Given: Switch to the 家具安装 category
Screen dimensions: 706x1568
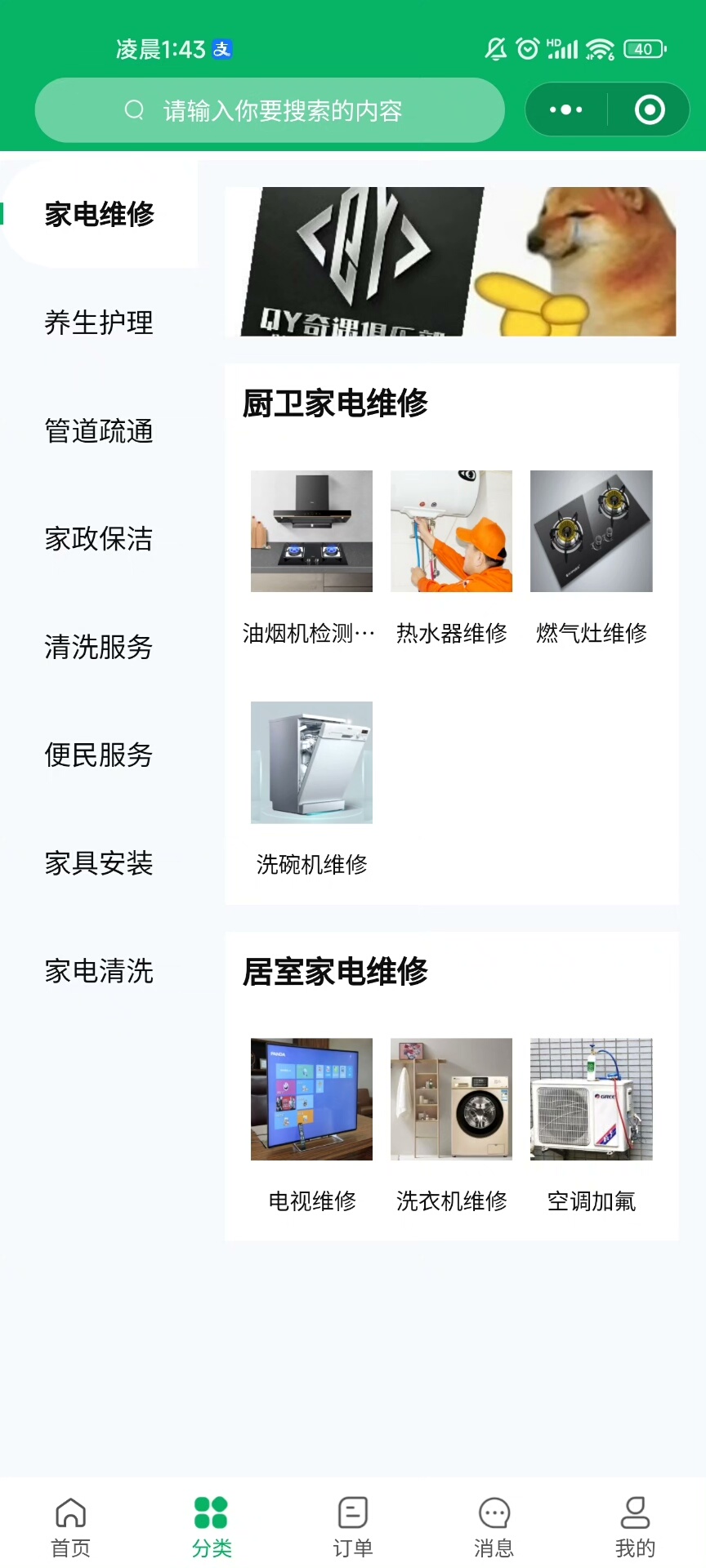Looking at the screenshot, I should [x=99, y=863].
